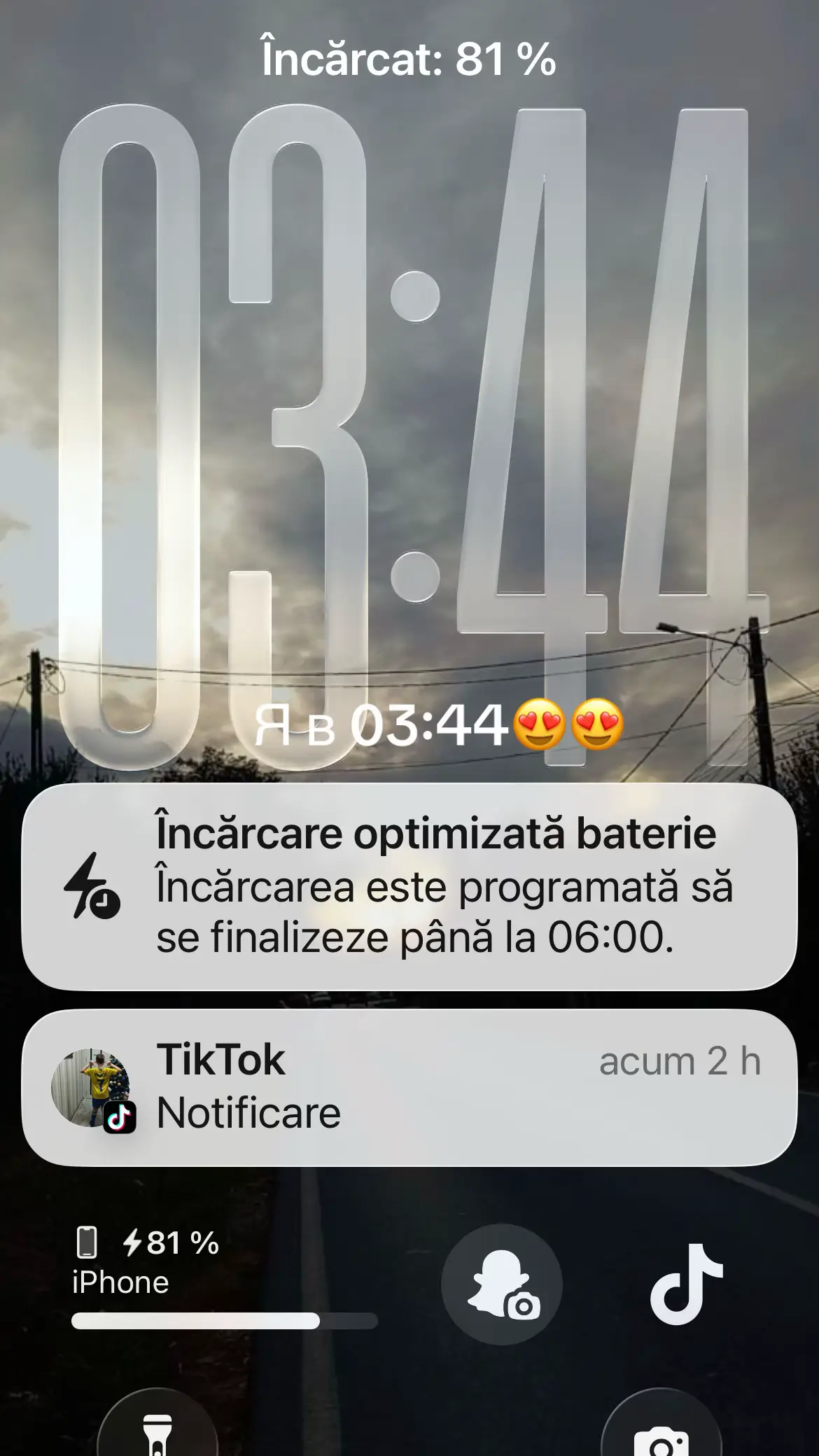Open the TikTok notification
This screenshot has height=1456, width=819.
pos(409,1087)
